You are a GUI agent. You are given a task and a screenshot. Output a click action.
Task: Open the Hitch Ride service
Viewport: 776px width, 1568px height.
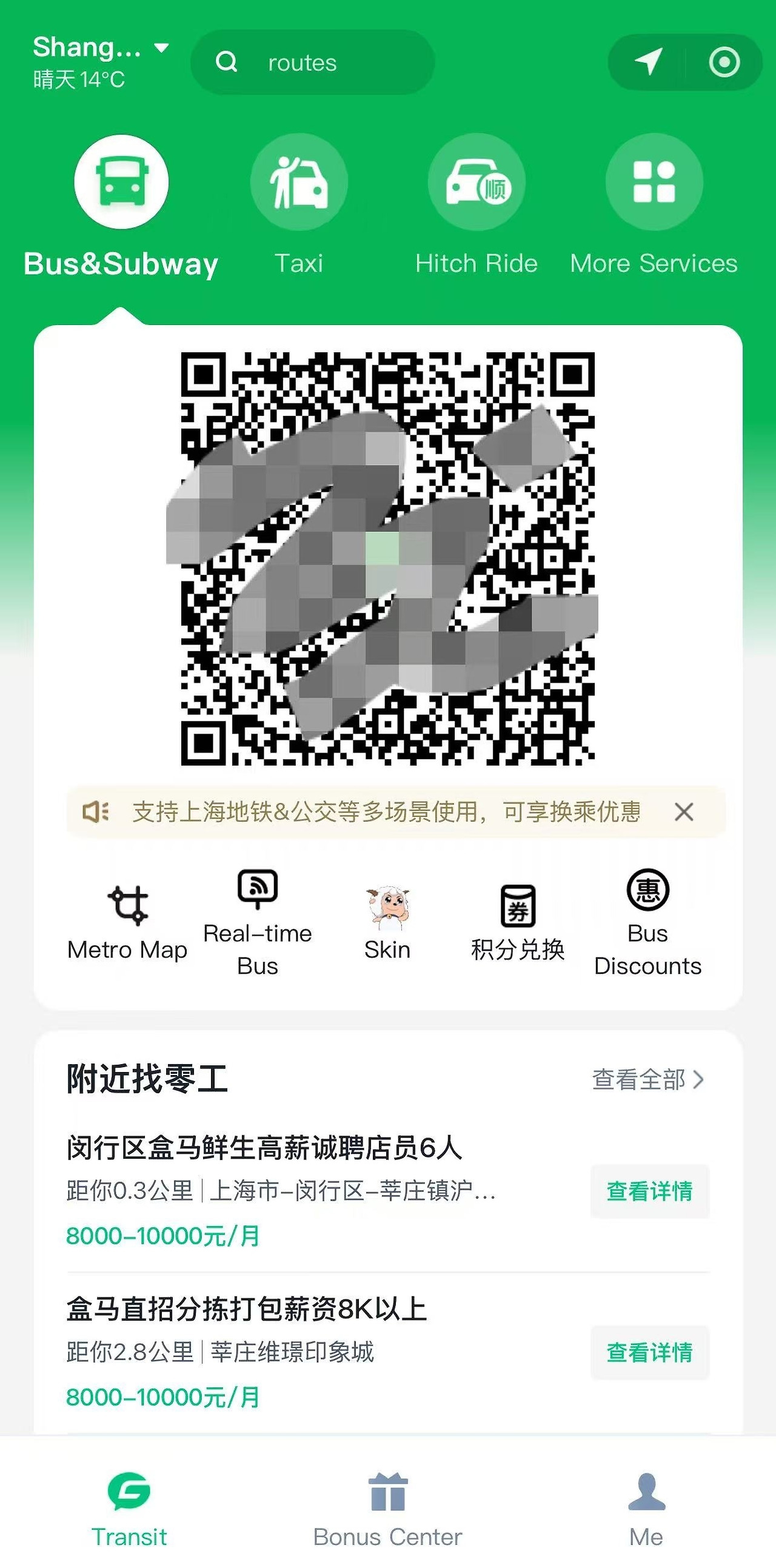pos(477,183)
